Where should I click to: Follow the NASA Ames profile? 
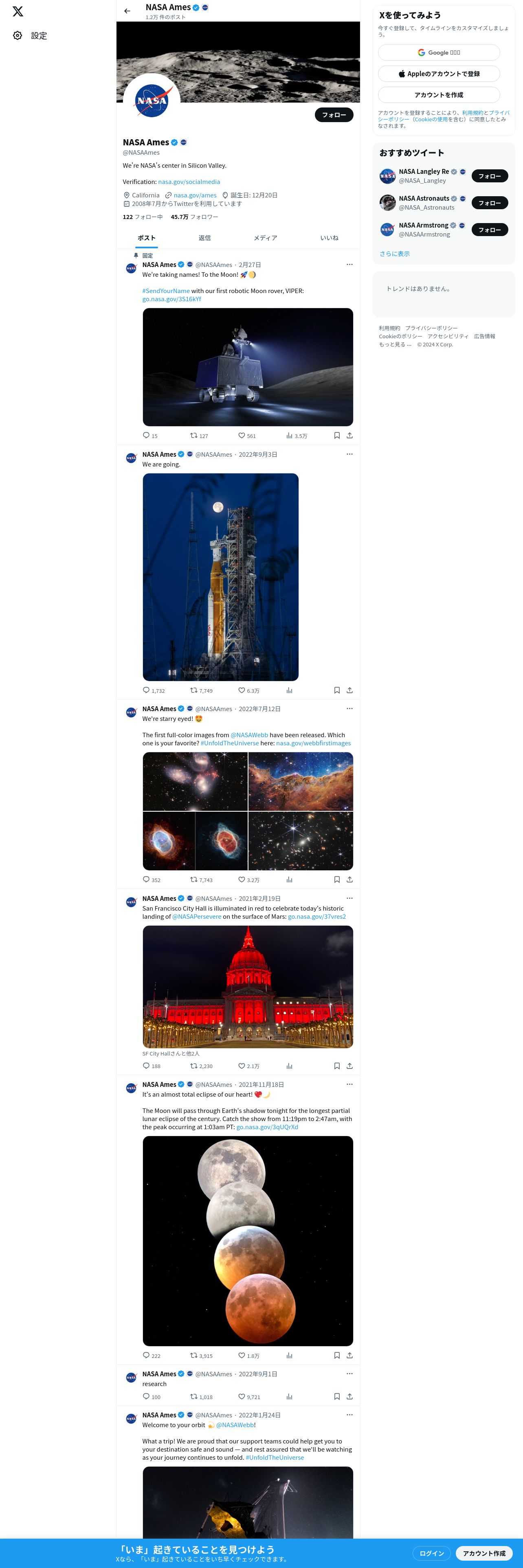tap(334, 115)
